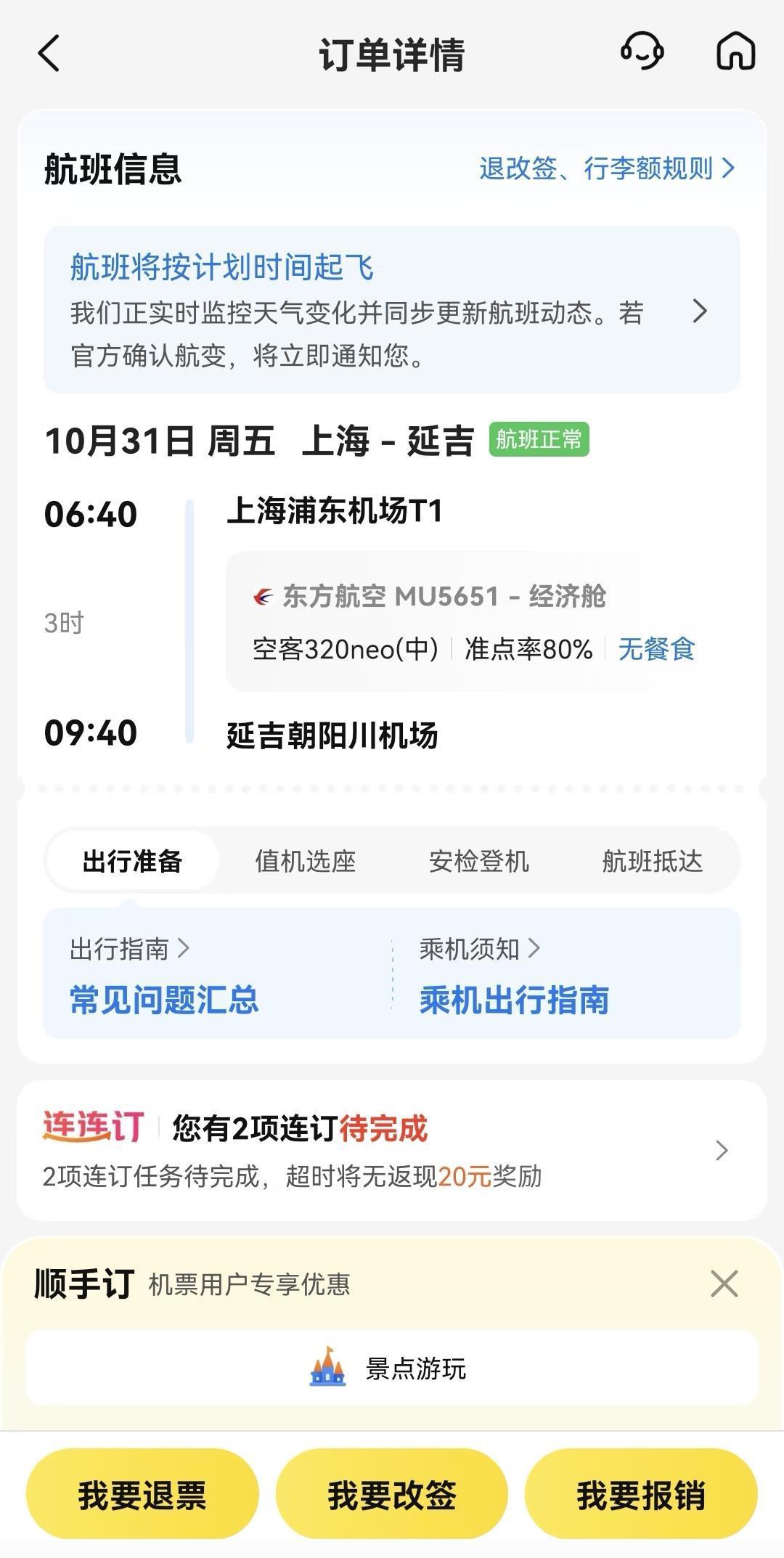
Task: Tap the home icon in the top bar
Action: point(735,52)
